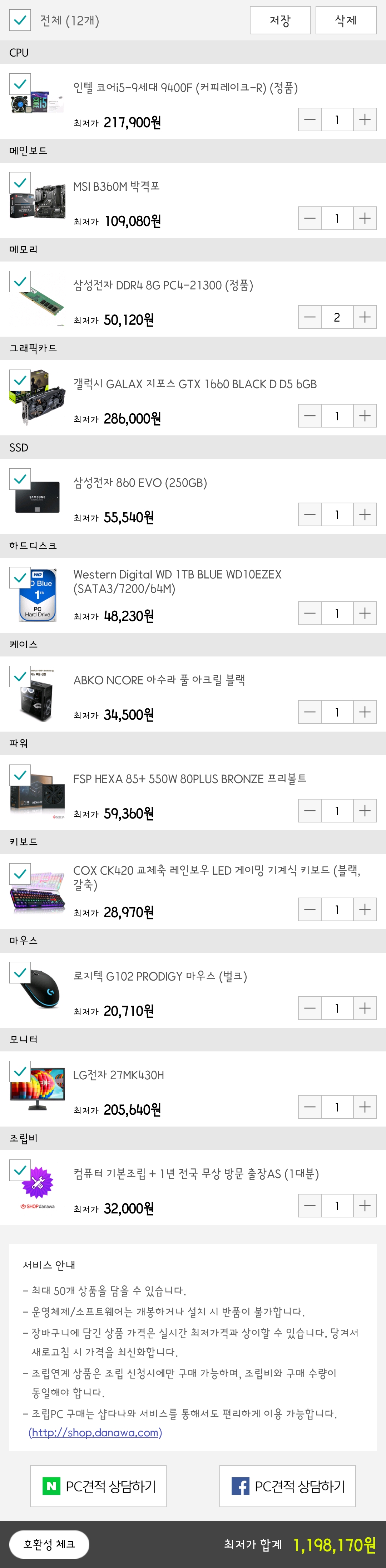Open the shop.danawa.com link
Screen dimensions: 386x1568
(95, 1433)
